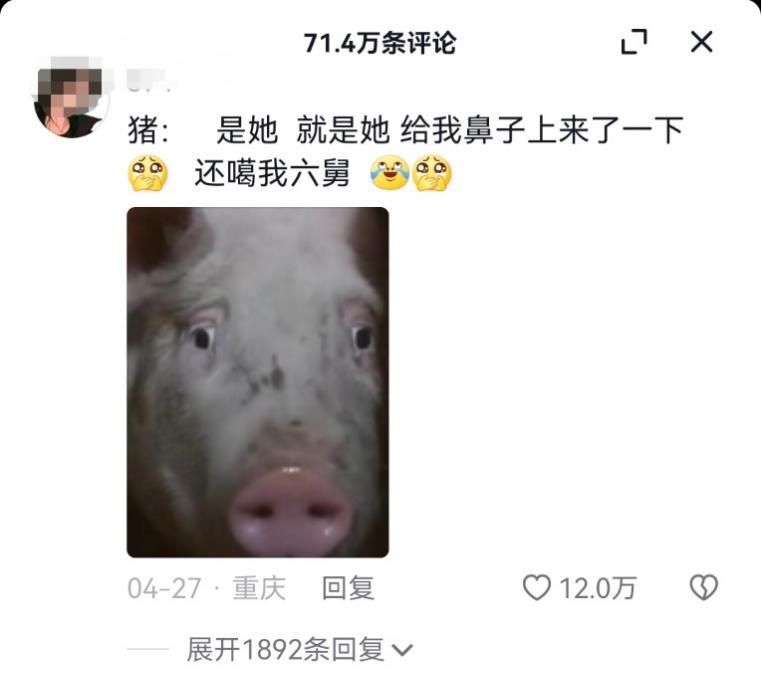Image resolution: width=762 pixels, height=696 pixels.
Task: Expand the 1892 replies
Action: click(300, 649)
